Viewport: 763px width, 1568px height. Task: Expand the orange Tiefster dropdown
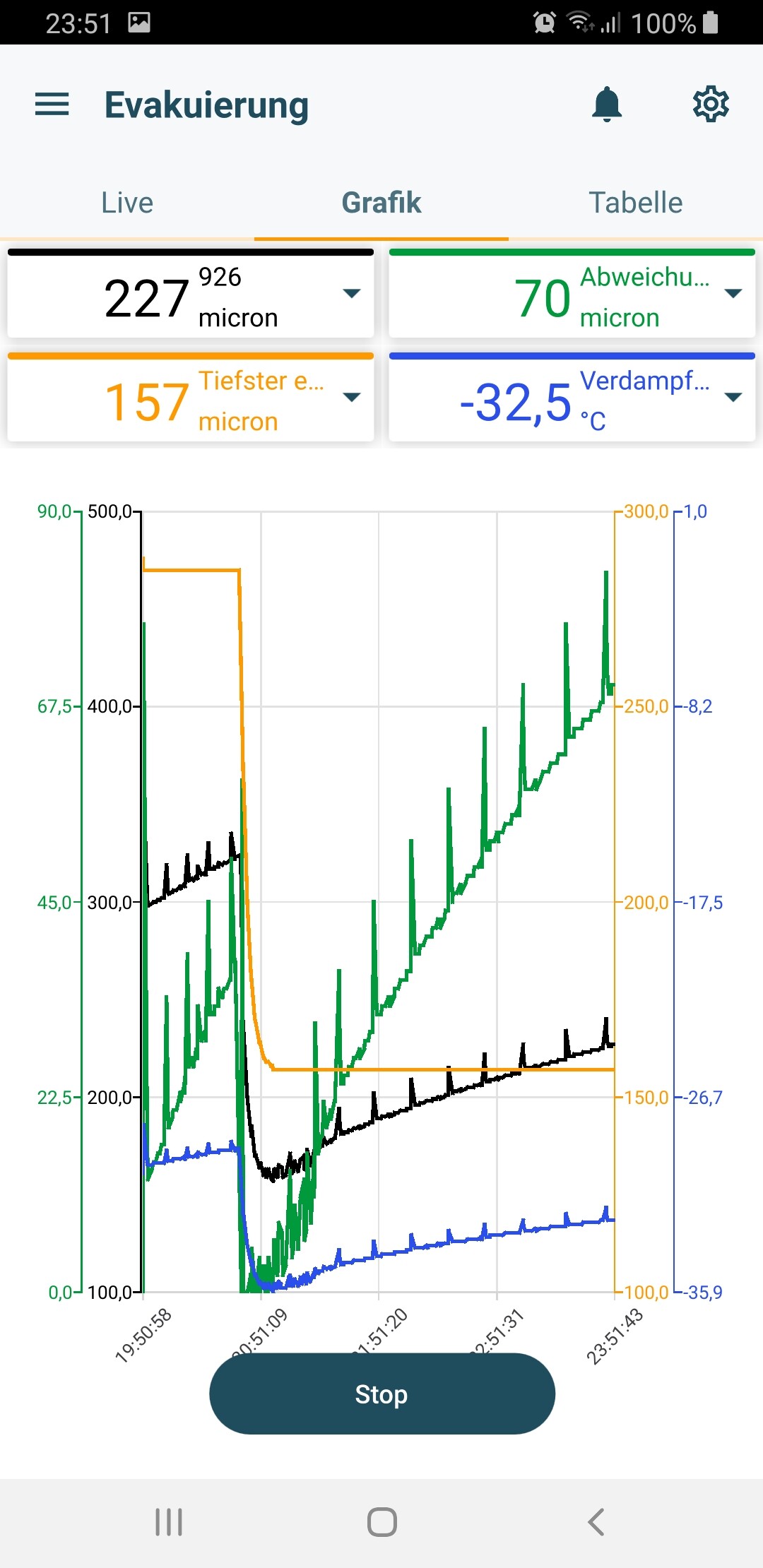point(352,397)
